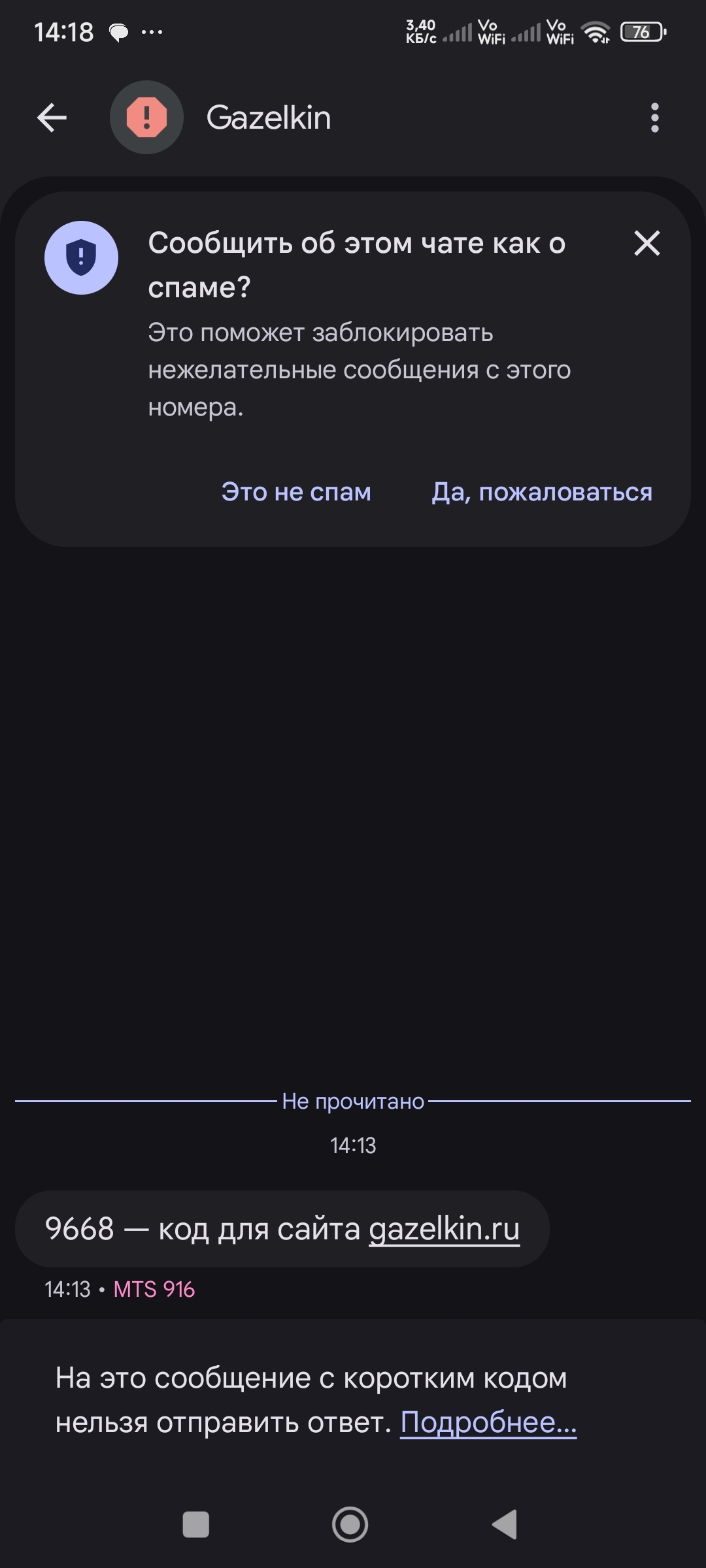
Task: Open the gazelkin.ru link in the message
Action: [444, 1229]
